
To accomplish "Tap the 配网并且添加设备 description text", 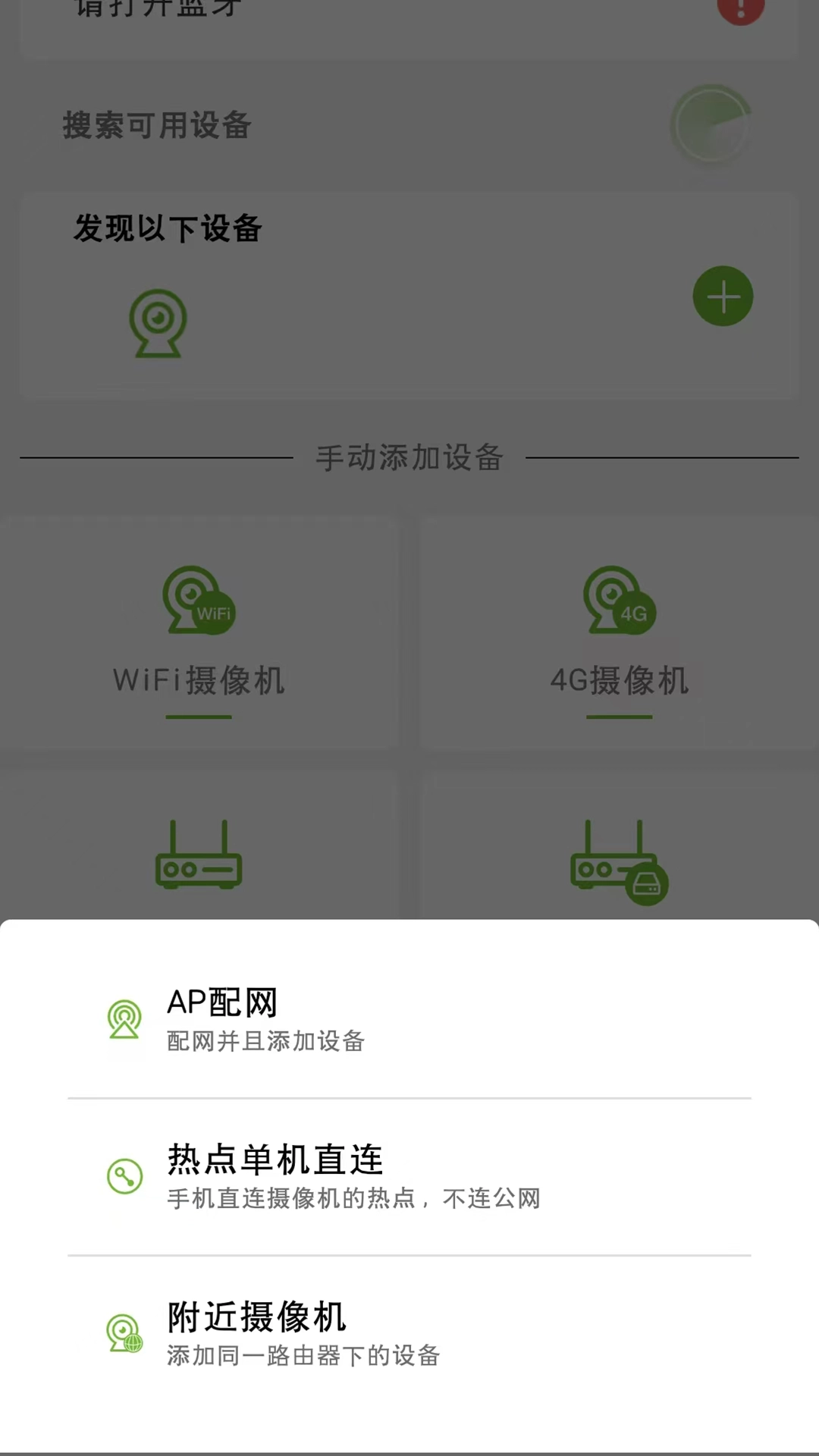I will 265,1042.
